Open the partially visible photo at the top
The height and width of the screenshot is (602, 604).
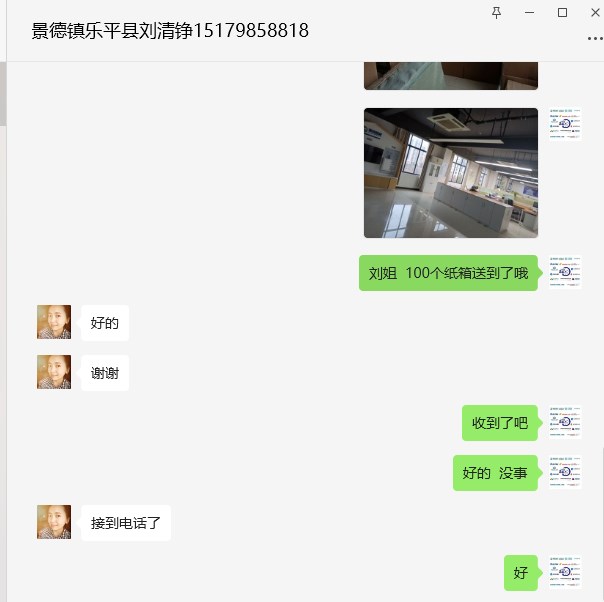click(451, 76)
